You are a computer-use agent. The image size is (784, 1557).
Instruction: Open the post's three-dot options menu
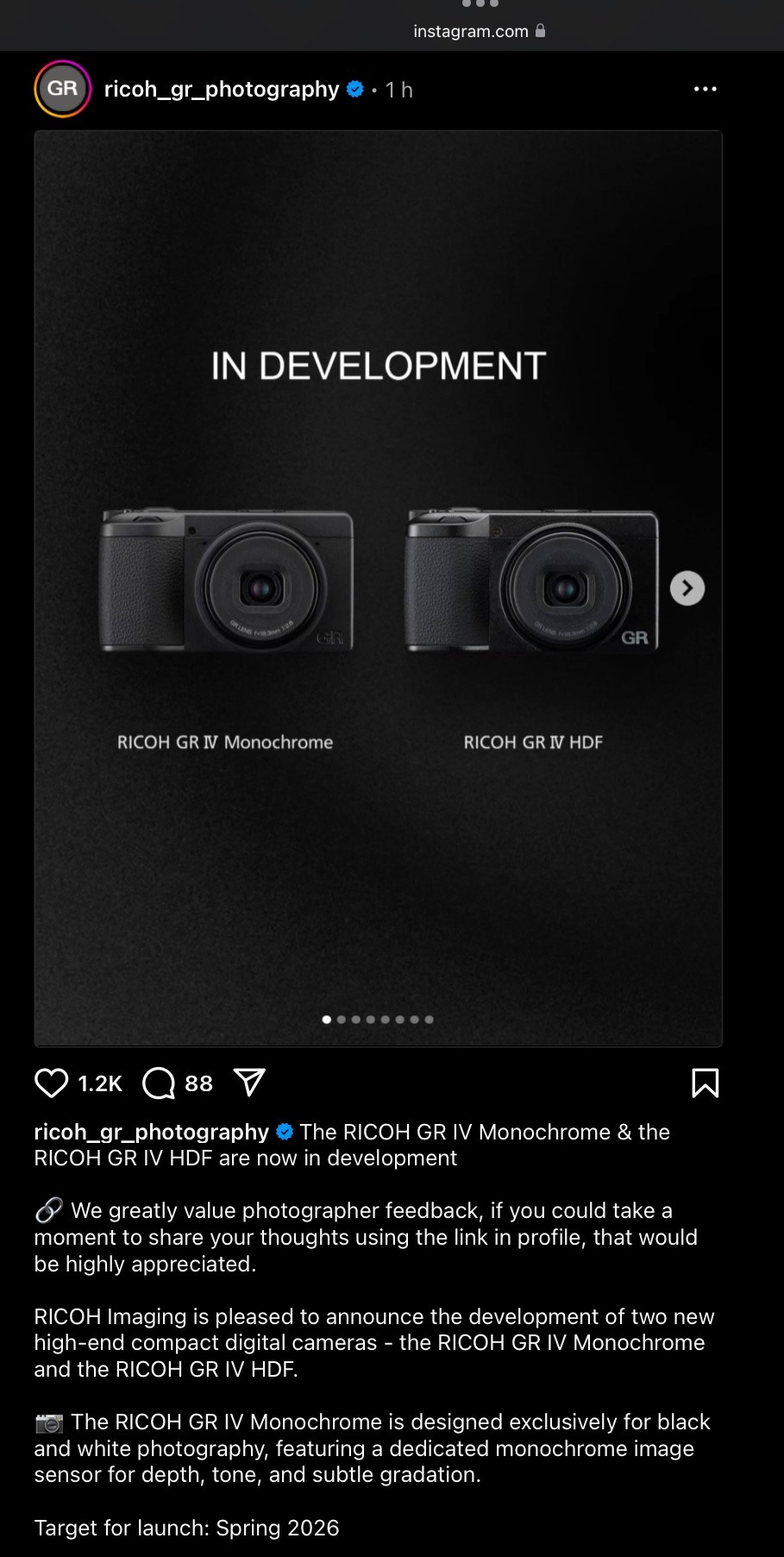pyautogui.click(x=705, y=89)
